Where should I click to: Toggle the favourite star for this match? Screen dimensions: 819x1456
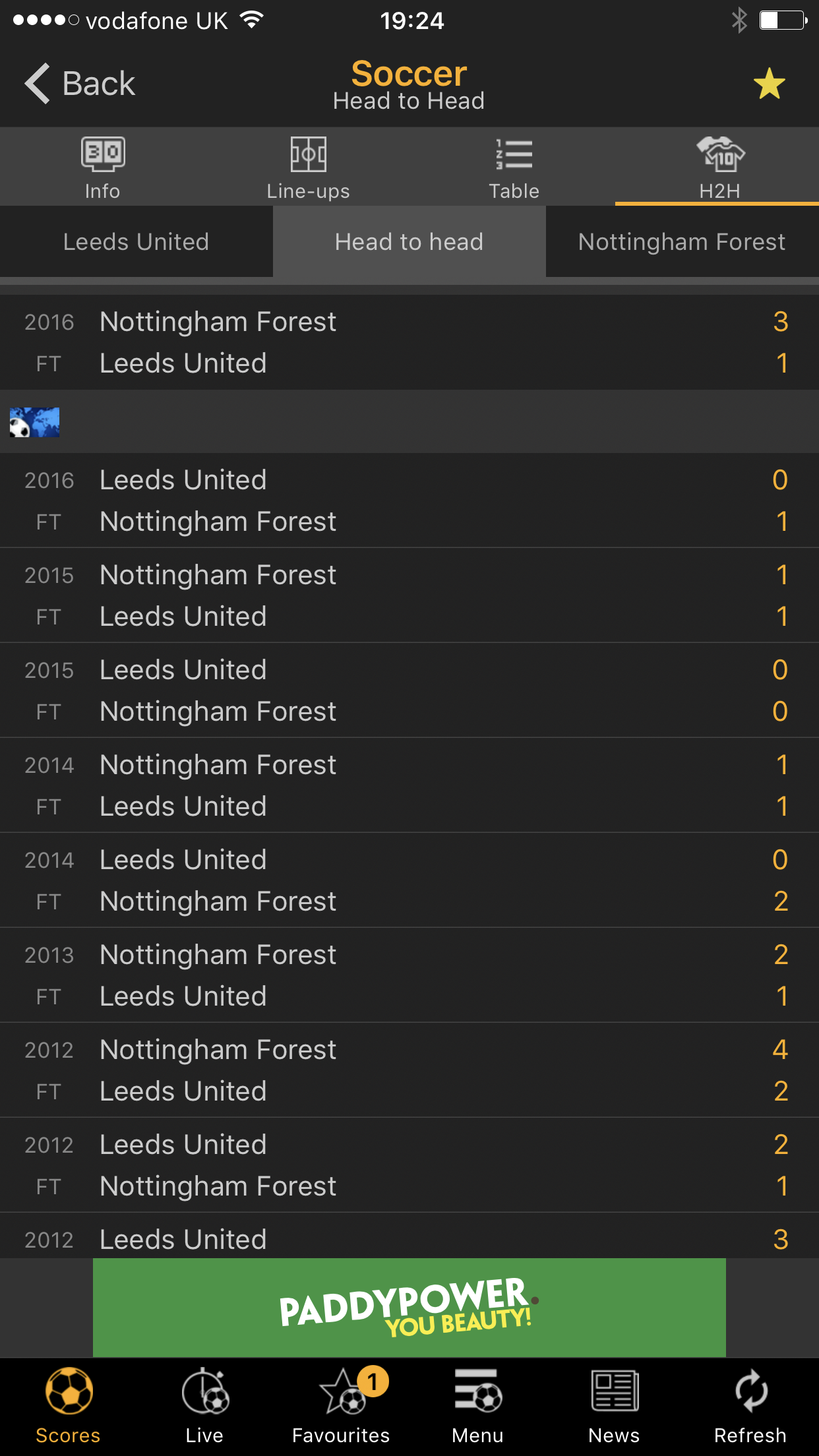click(769, 84)
